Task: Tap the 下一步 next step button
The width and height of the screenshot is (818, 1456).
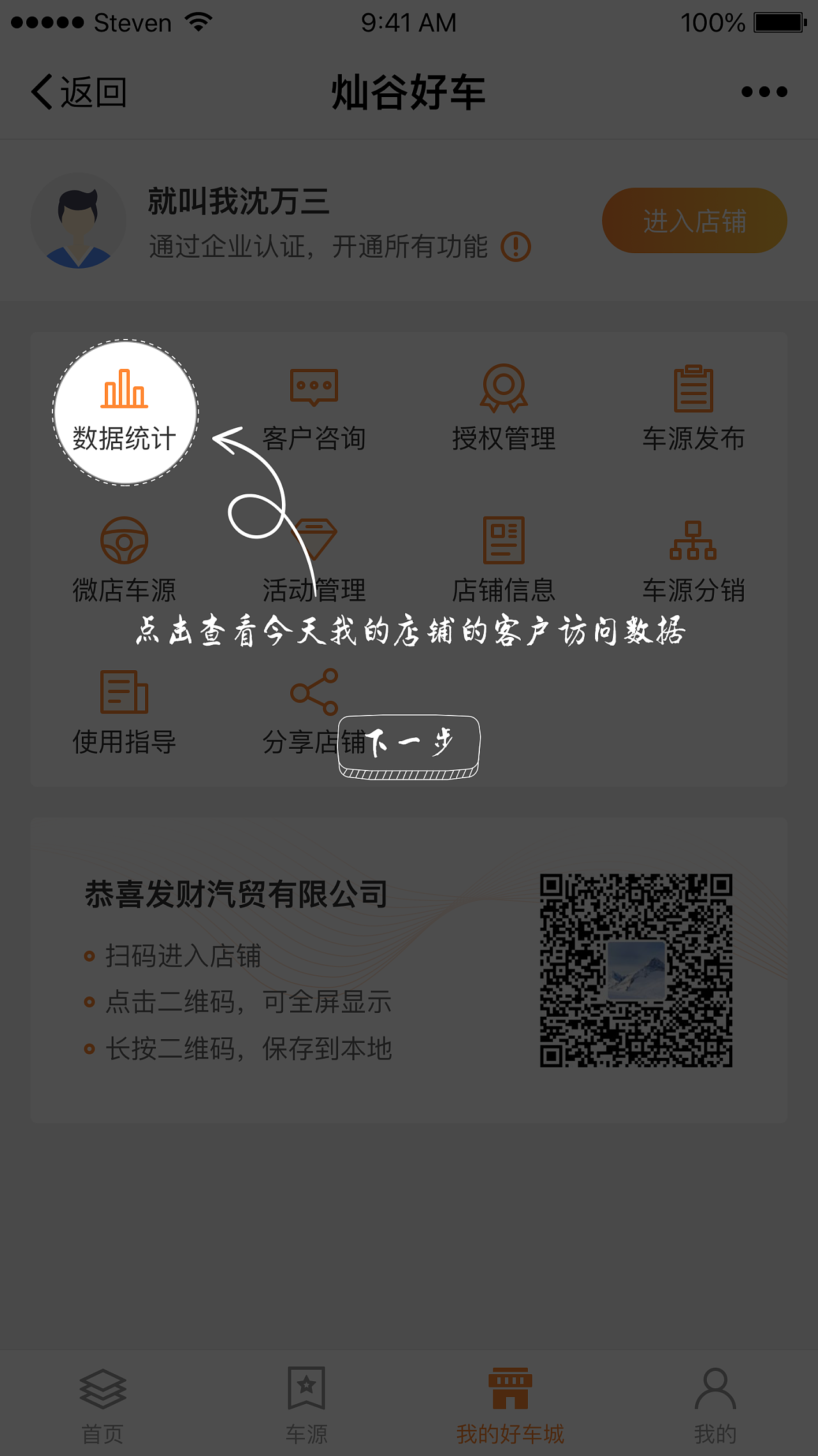Action: (409, 744)
